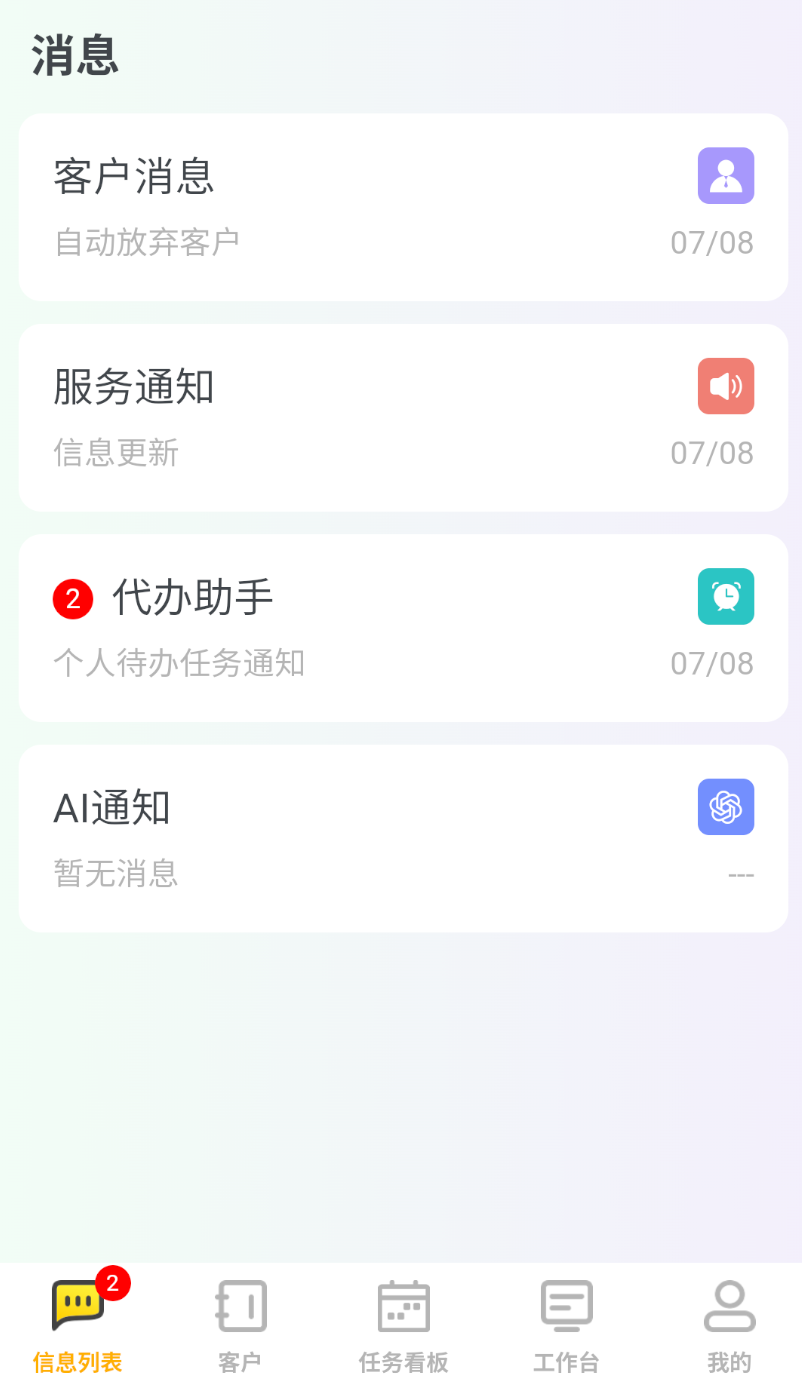Click the 消息 page title

tap(75, 57)
